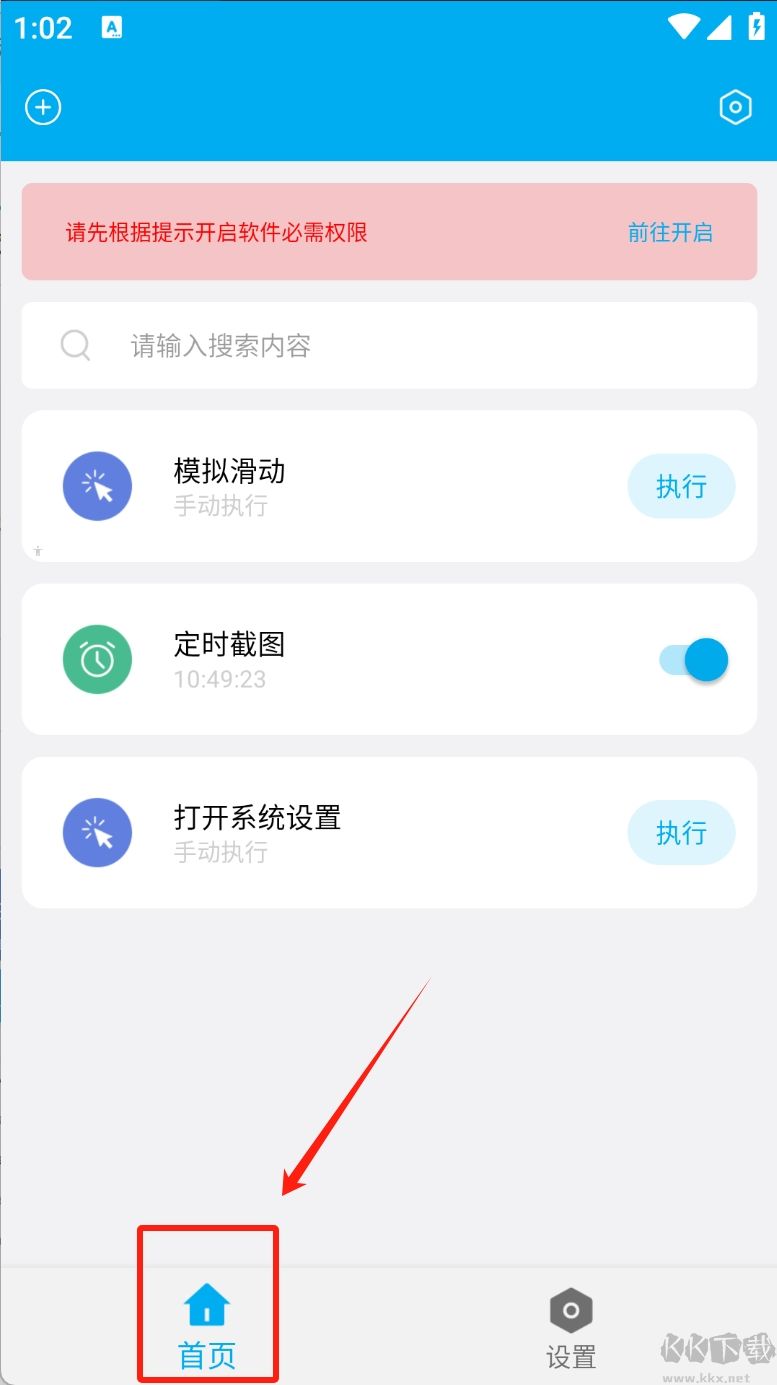Screen dimensions: 777x1385
Task: Click the magnifier icon in the search bar
Action: tap(75, 345)
